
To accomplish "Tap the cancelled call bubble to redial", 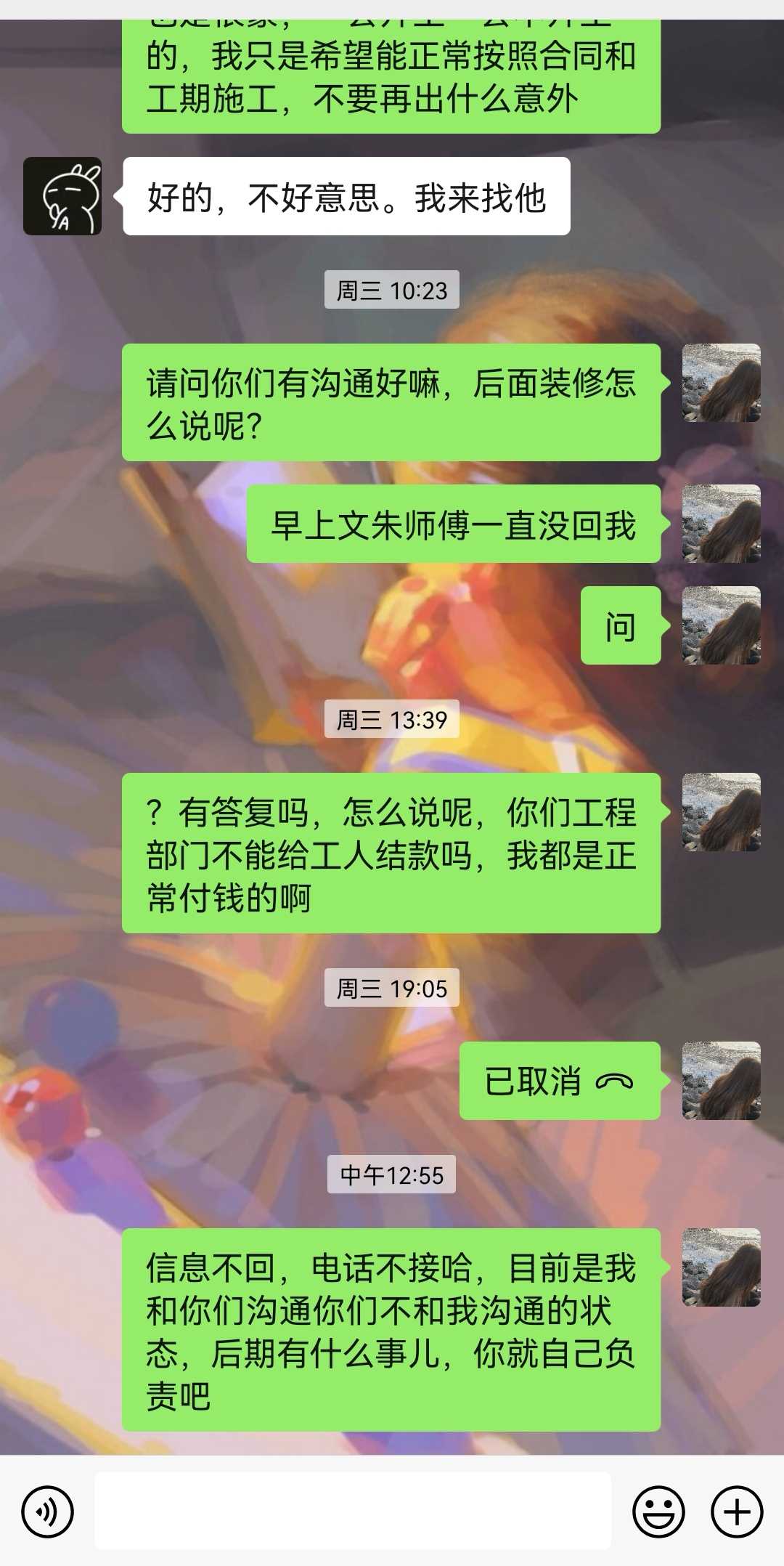I will tap(559, 1081).
